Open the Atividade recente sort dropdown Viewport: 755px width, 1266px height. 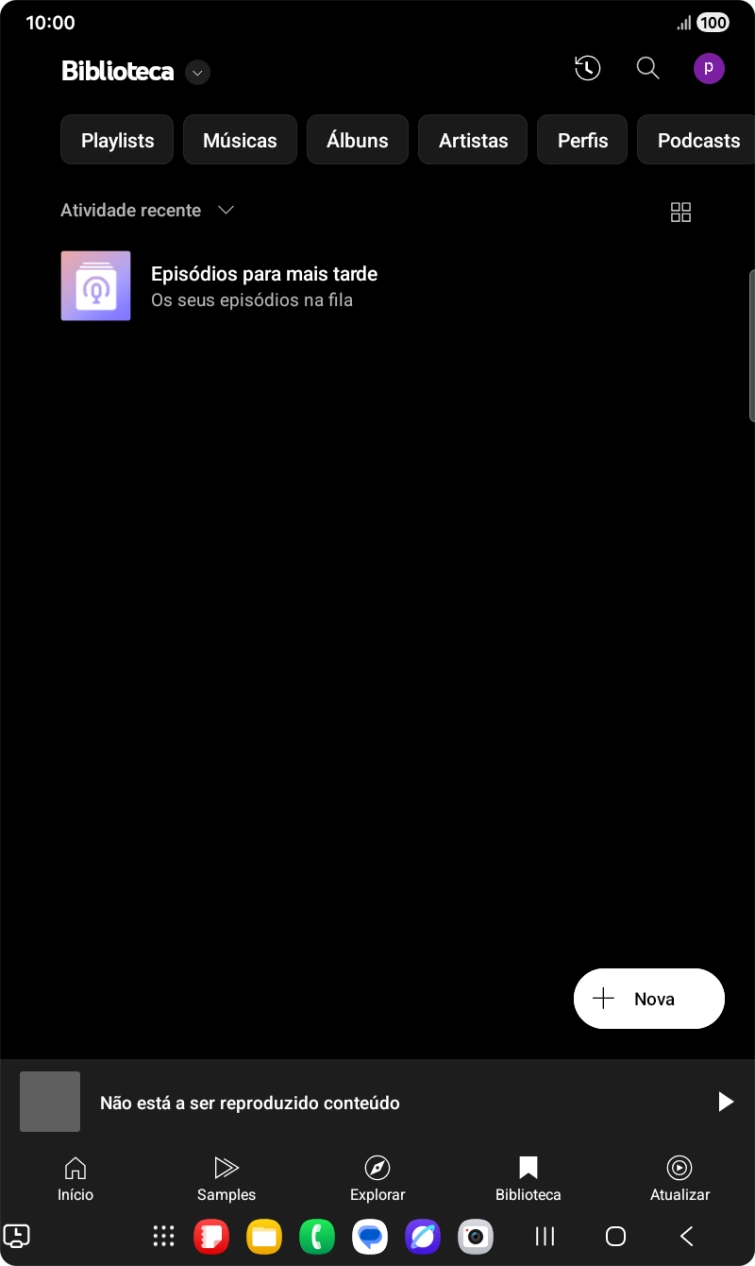pyautogui.click(x=147, y=210)
